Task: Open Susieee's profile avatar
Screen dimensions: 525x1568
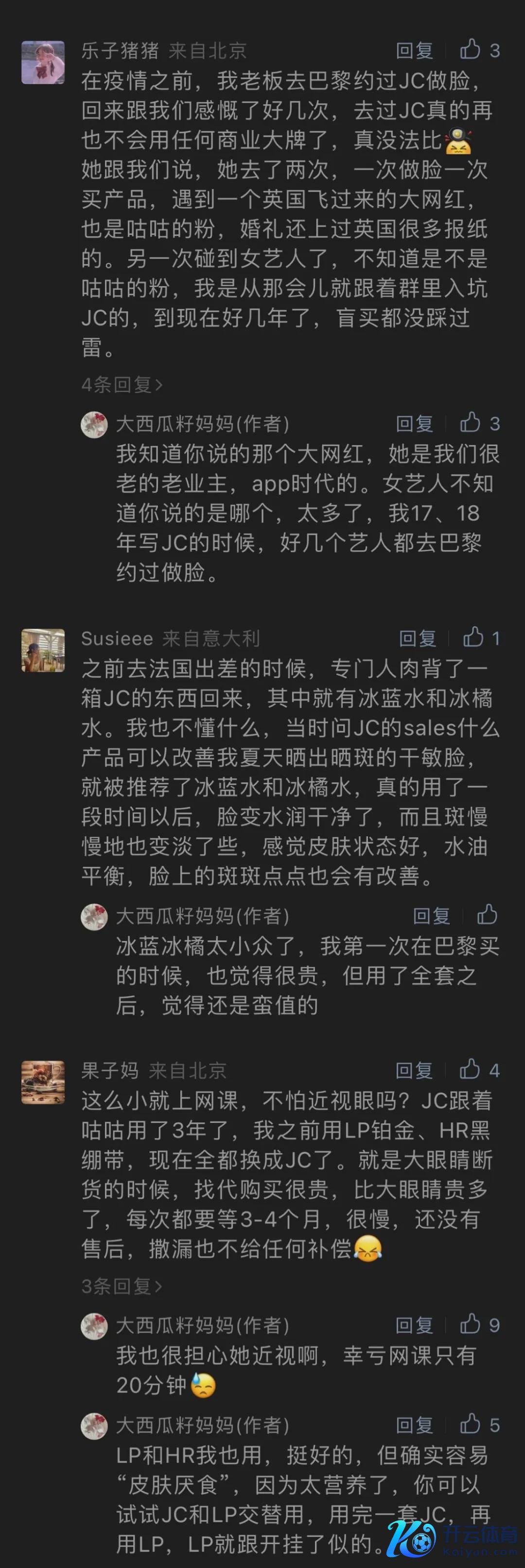Action: coord(43,650)
